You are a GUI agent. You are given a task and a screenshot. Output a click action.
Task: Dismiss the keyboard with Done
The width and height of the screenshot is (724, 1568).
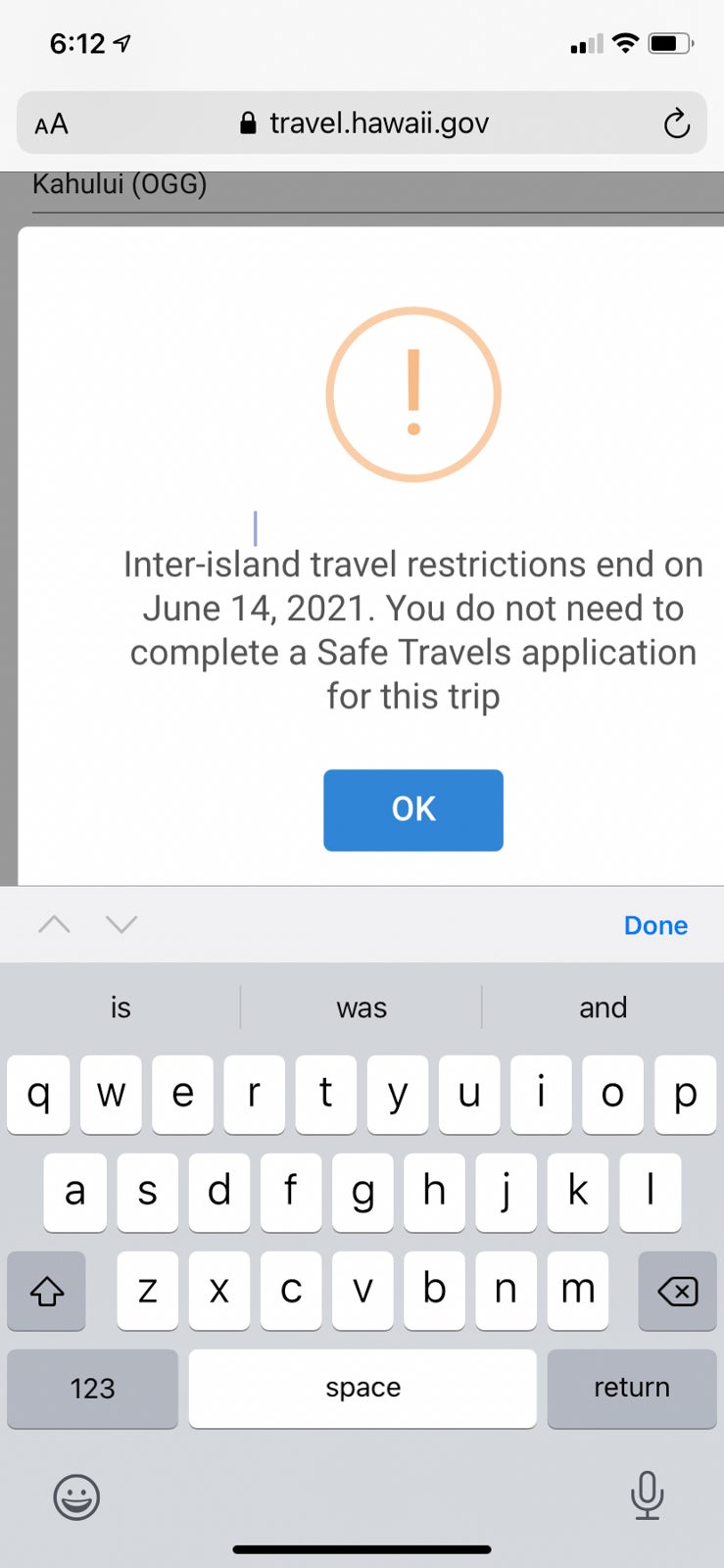coord(655,925)
